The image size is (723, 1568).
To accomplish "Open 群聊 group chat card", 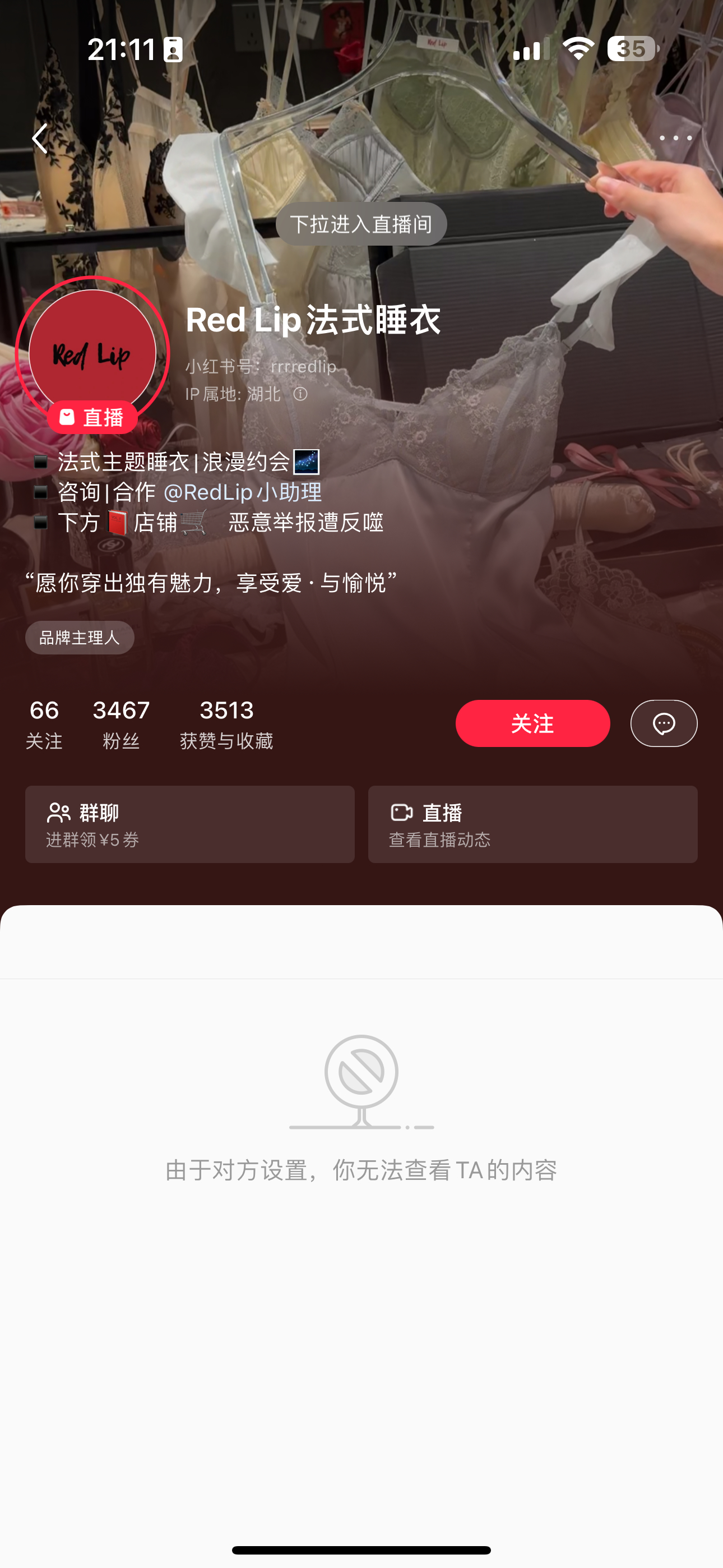I will point(189,824).
